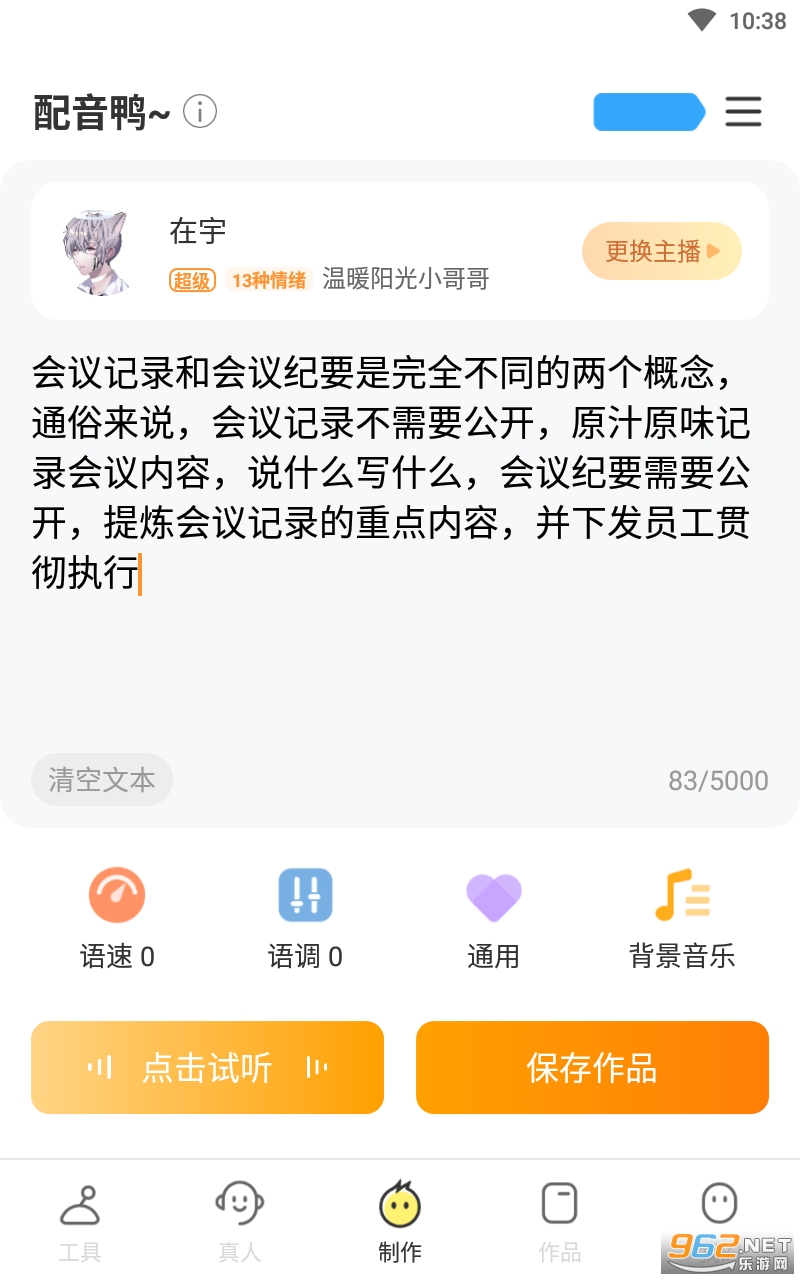Tap 更换主播 to change voice anchor
Screen dimensions: 800x1280
coord(661,251)
